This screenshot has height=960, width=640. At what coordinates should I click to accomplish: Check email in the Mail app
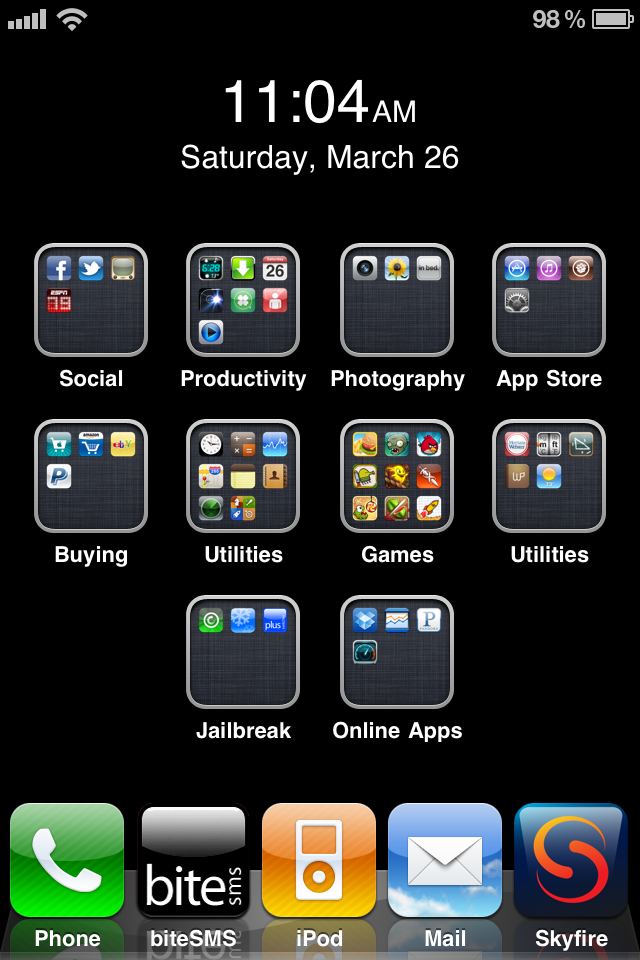(x=445, y=860)
